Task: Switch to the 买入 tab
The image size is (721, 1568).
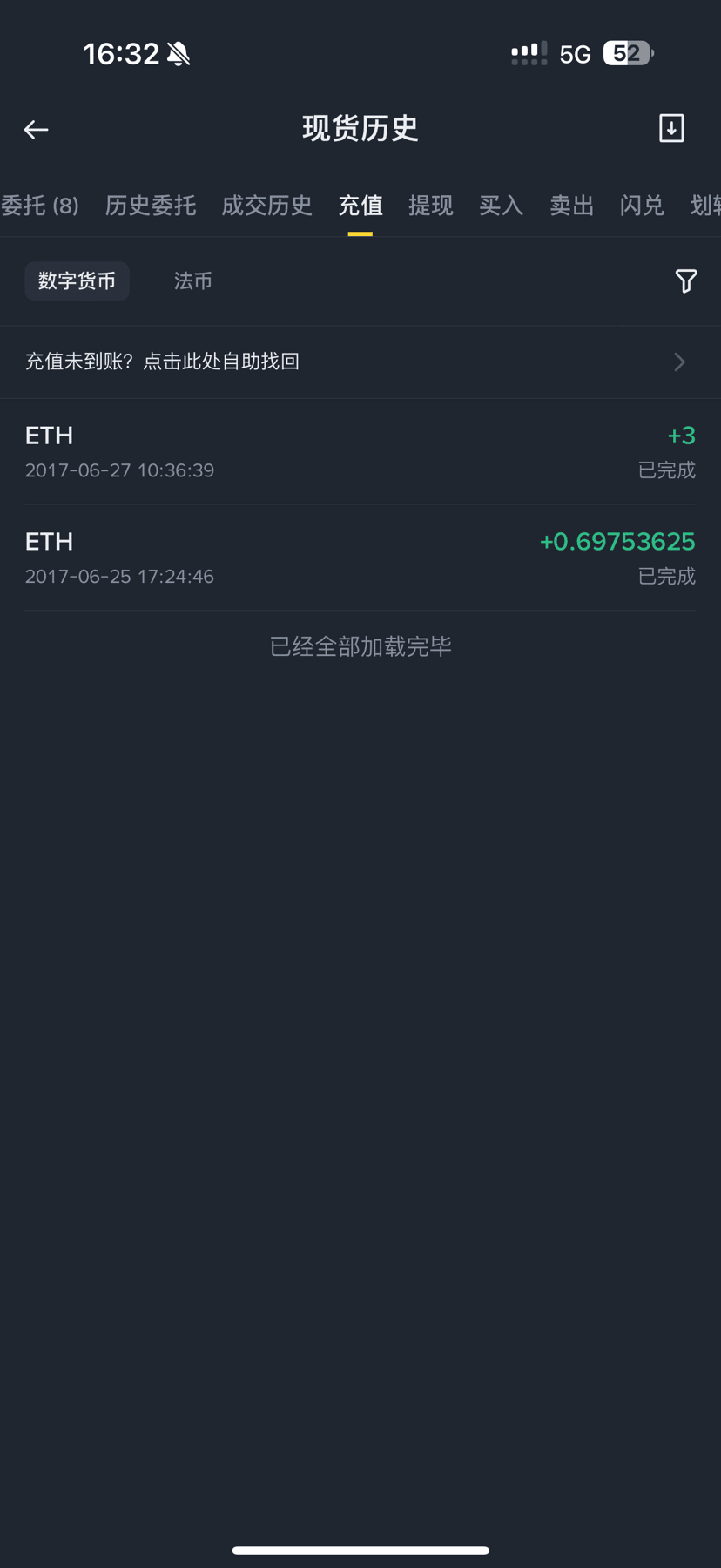Action: pos(502,206)
